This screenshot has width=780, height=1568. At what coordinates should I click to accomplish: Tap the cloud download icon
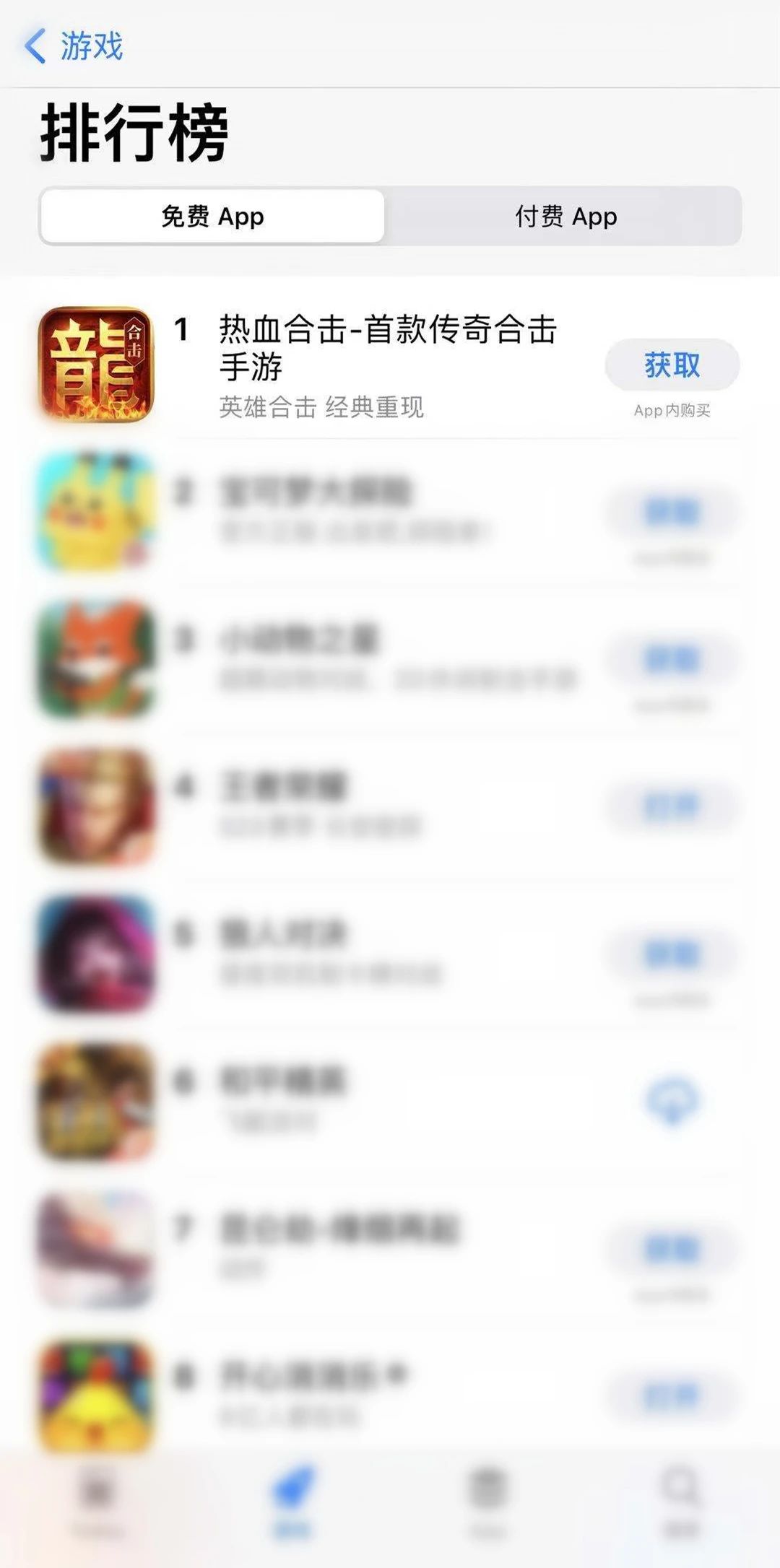(x=672, y=1102)
